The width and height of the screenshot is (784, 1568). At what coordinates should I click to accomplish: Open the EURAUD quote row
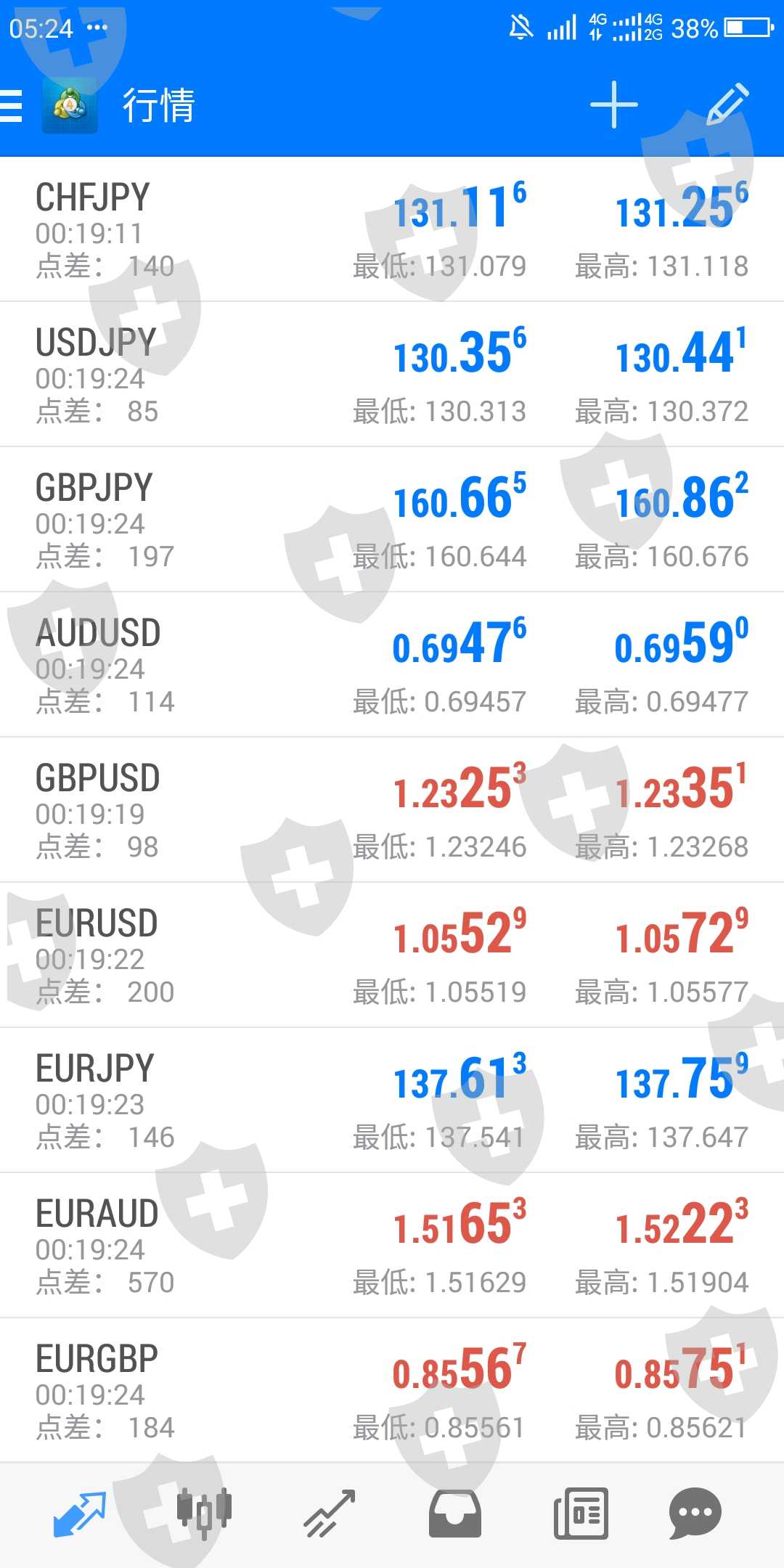392,1246
